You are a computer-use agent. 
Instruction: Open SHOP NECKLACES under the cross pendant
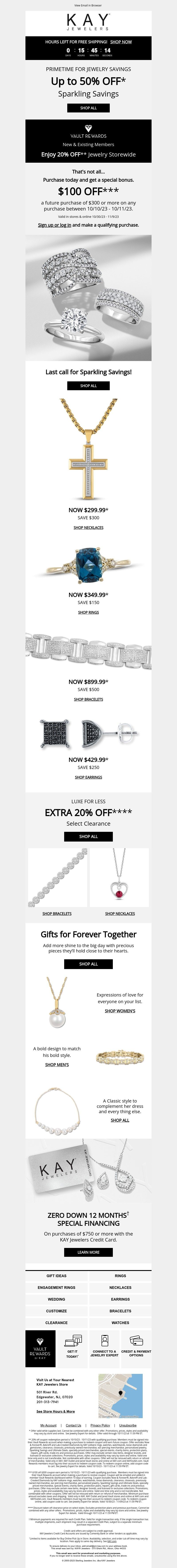tap(88, 528)
